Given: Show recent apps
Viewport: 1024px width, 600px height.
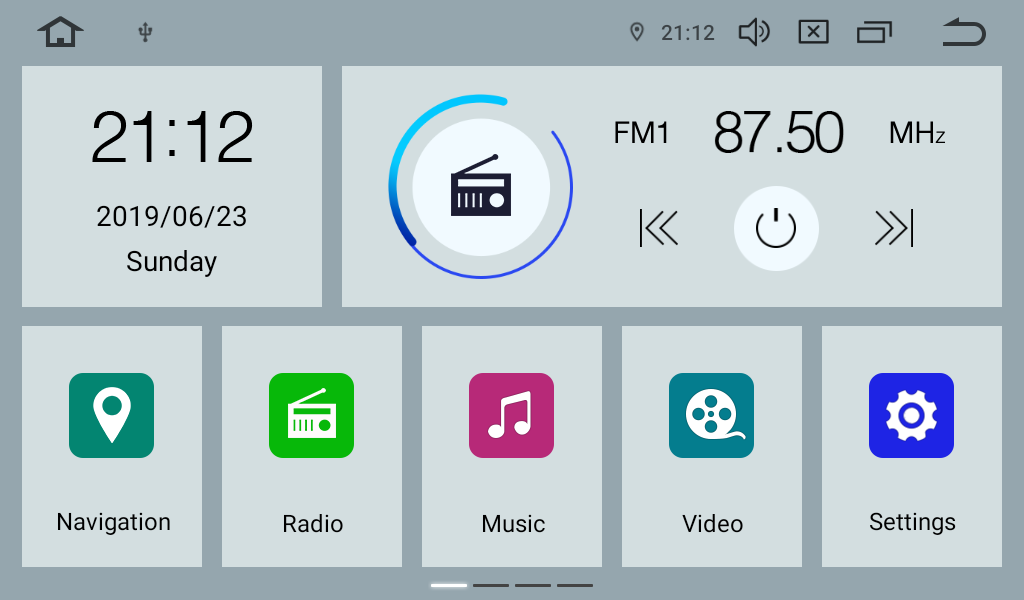Looking at the screenshot, I should [x=874, y=32].
